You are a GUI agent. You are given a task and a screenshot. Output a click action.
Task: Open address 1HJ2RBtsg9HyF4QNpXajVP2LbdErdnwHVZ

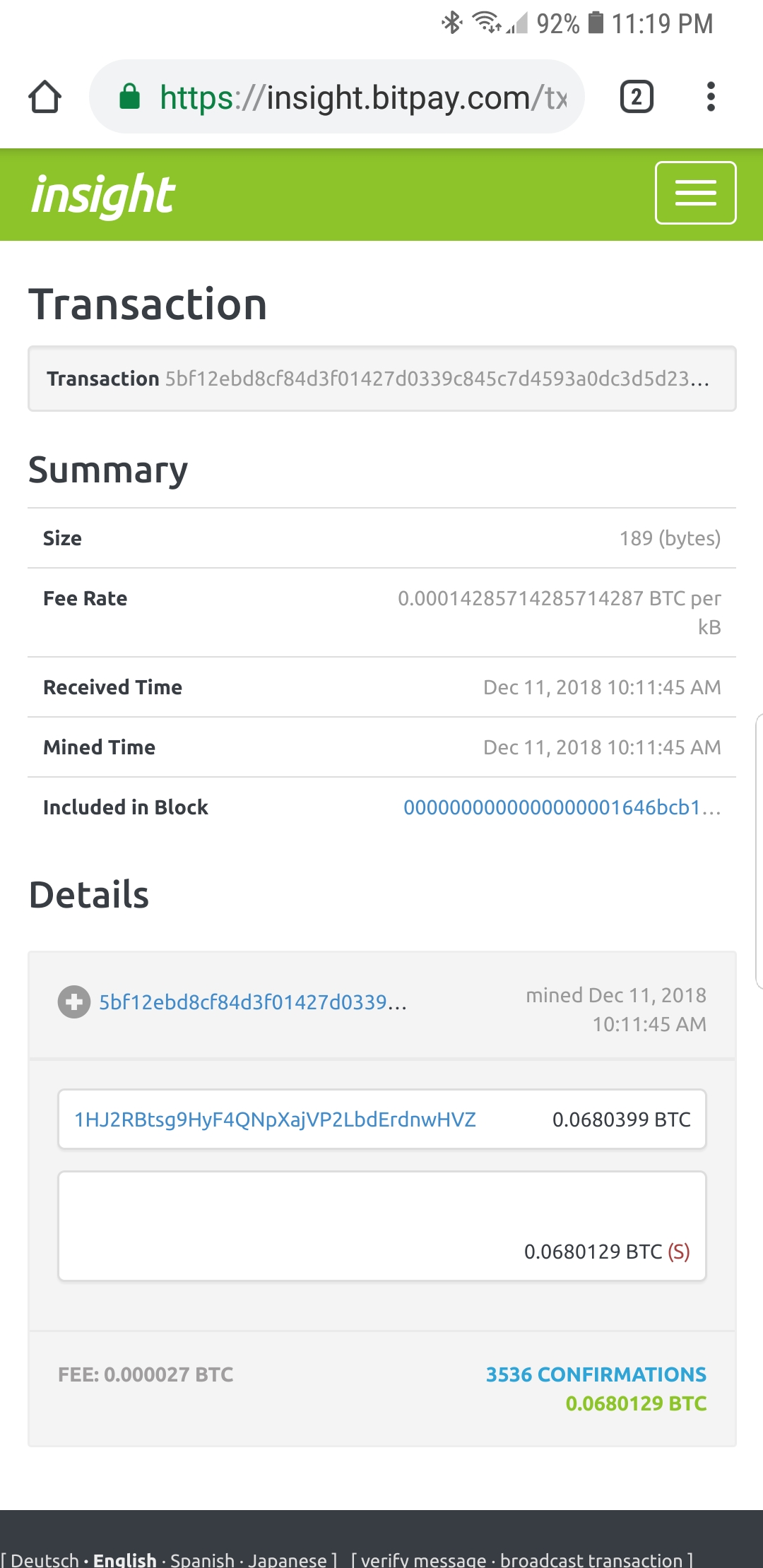tap(276, 1119)
